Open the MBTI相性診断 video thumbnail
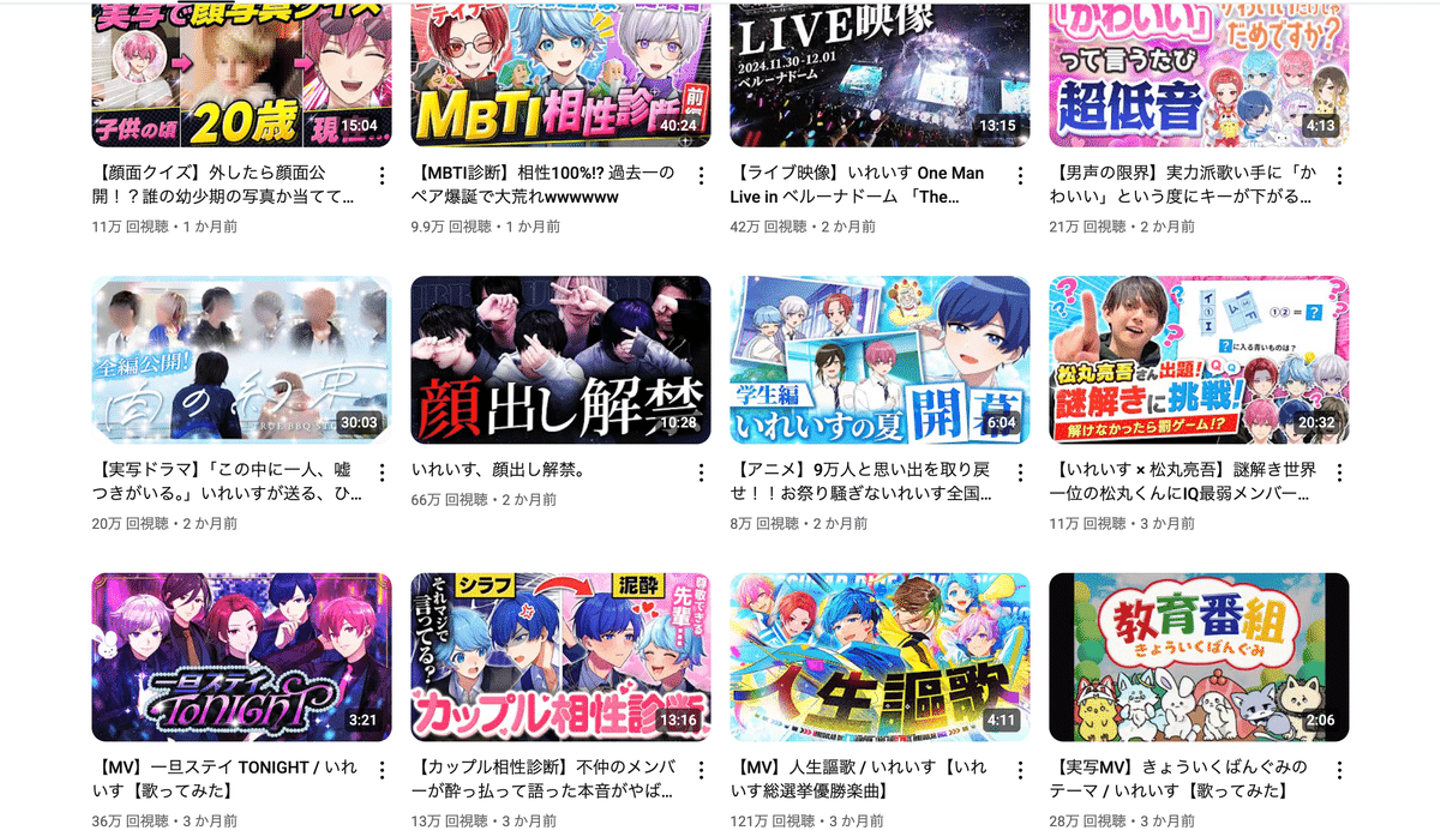 tap(560, 75)
